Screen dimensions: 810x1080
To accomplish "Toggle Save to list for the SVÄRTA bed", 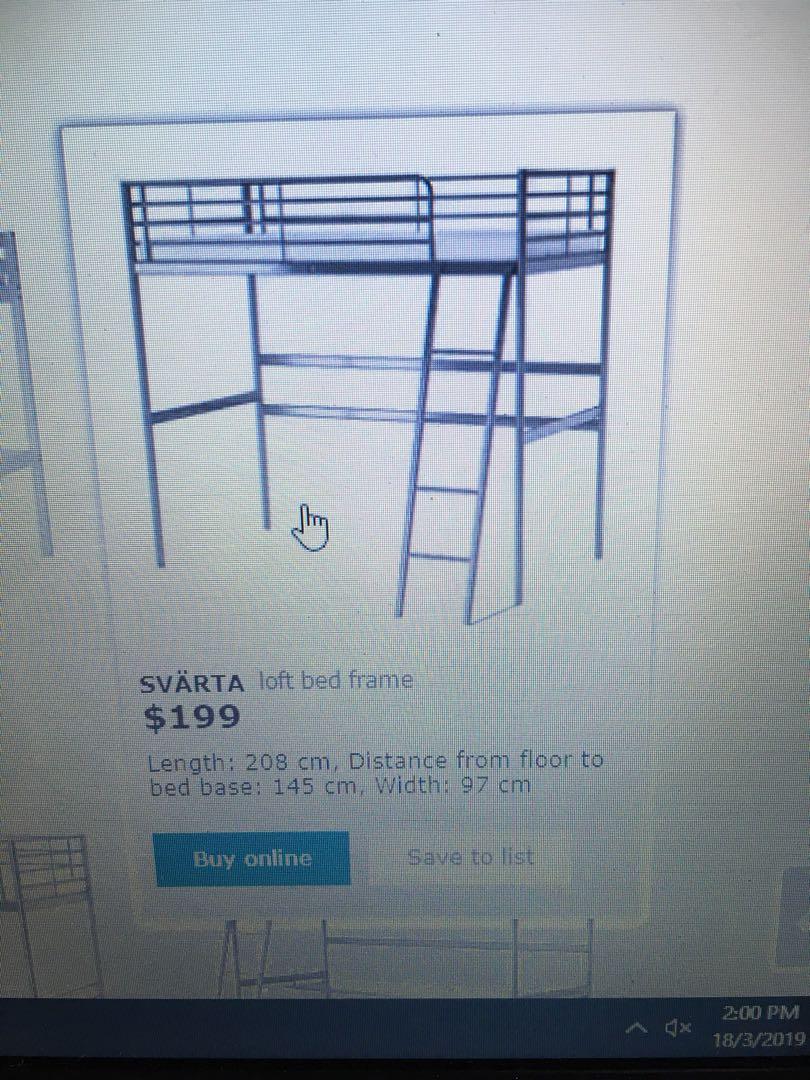I will point(470,857).
